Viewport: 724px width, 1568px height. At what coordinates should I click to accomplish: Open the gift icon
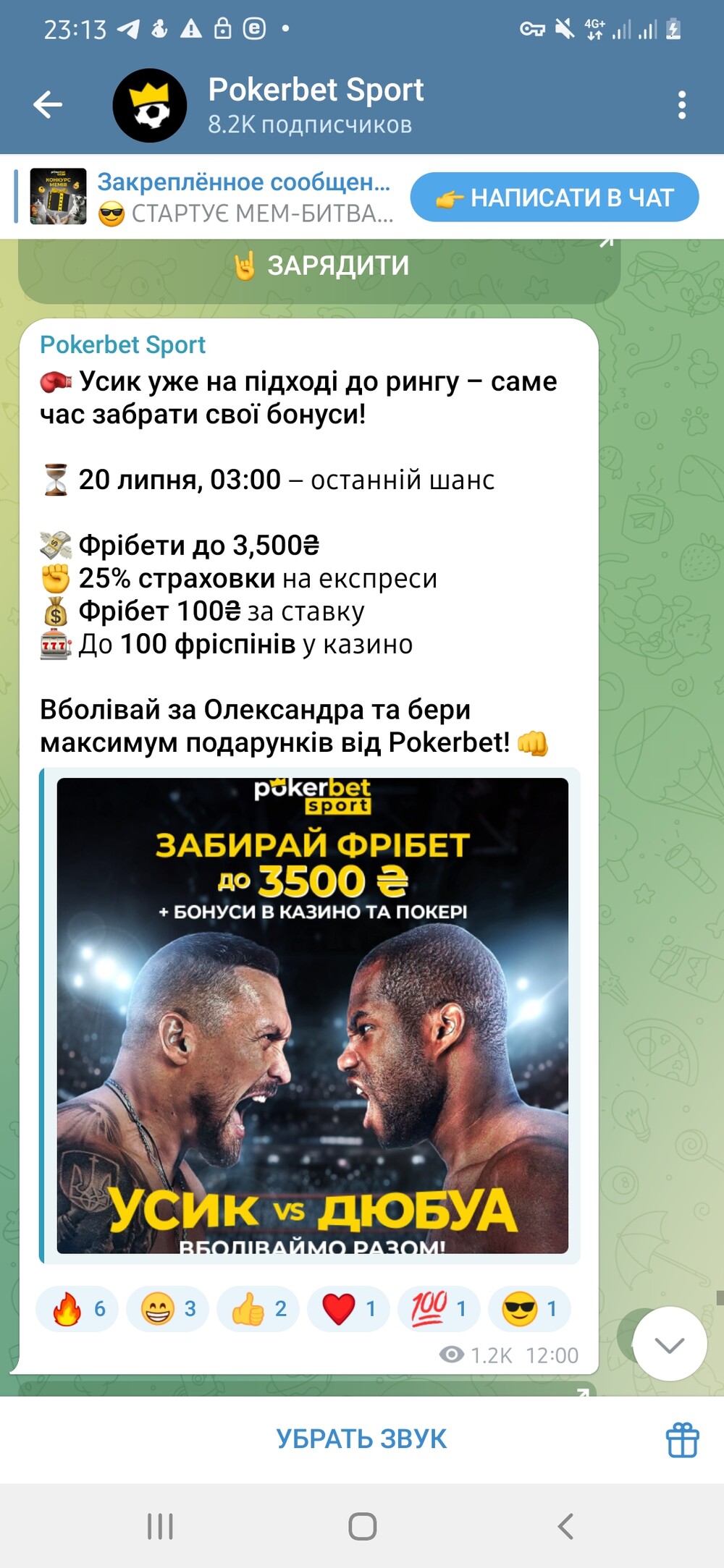(682, 1439)
